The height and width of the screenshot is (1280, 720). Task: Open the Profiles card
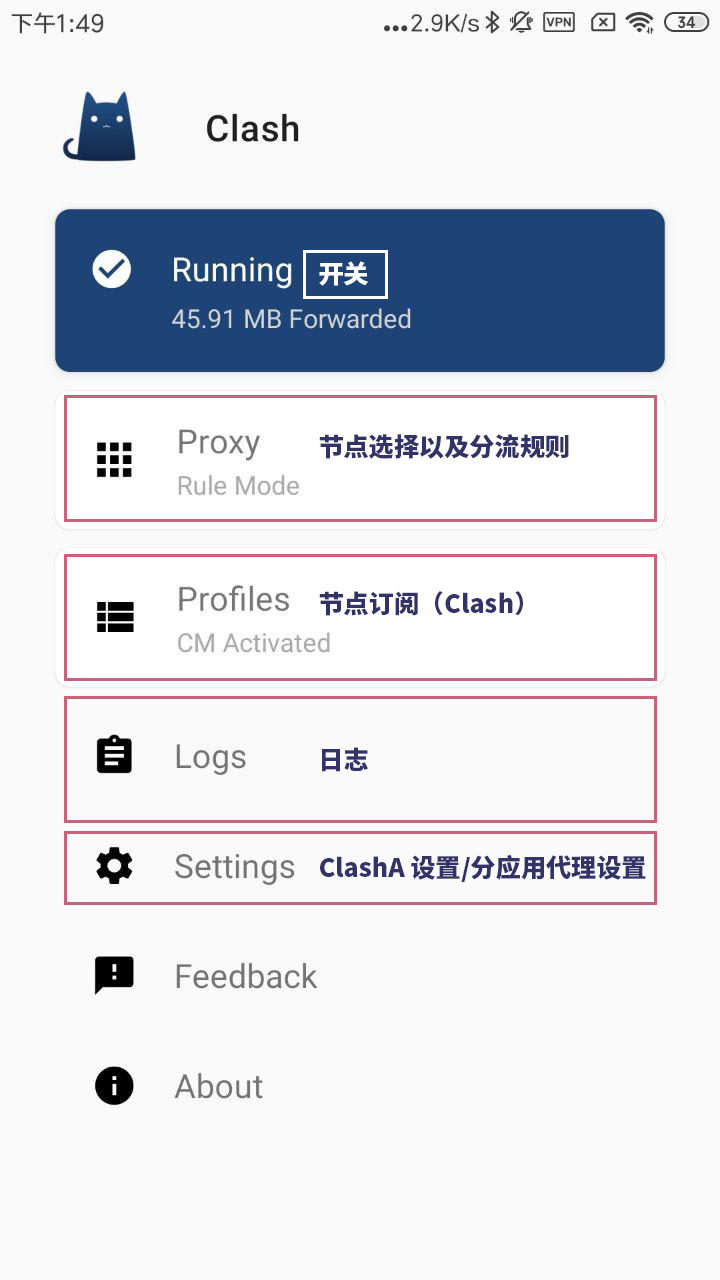[360, 617]
